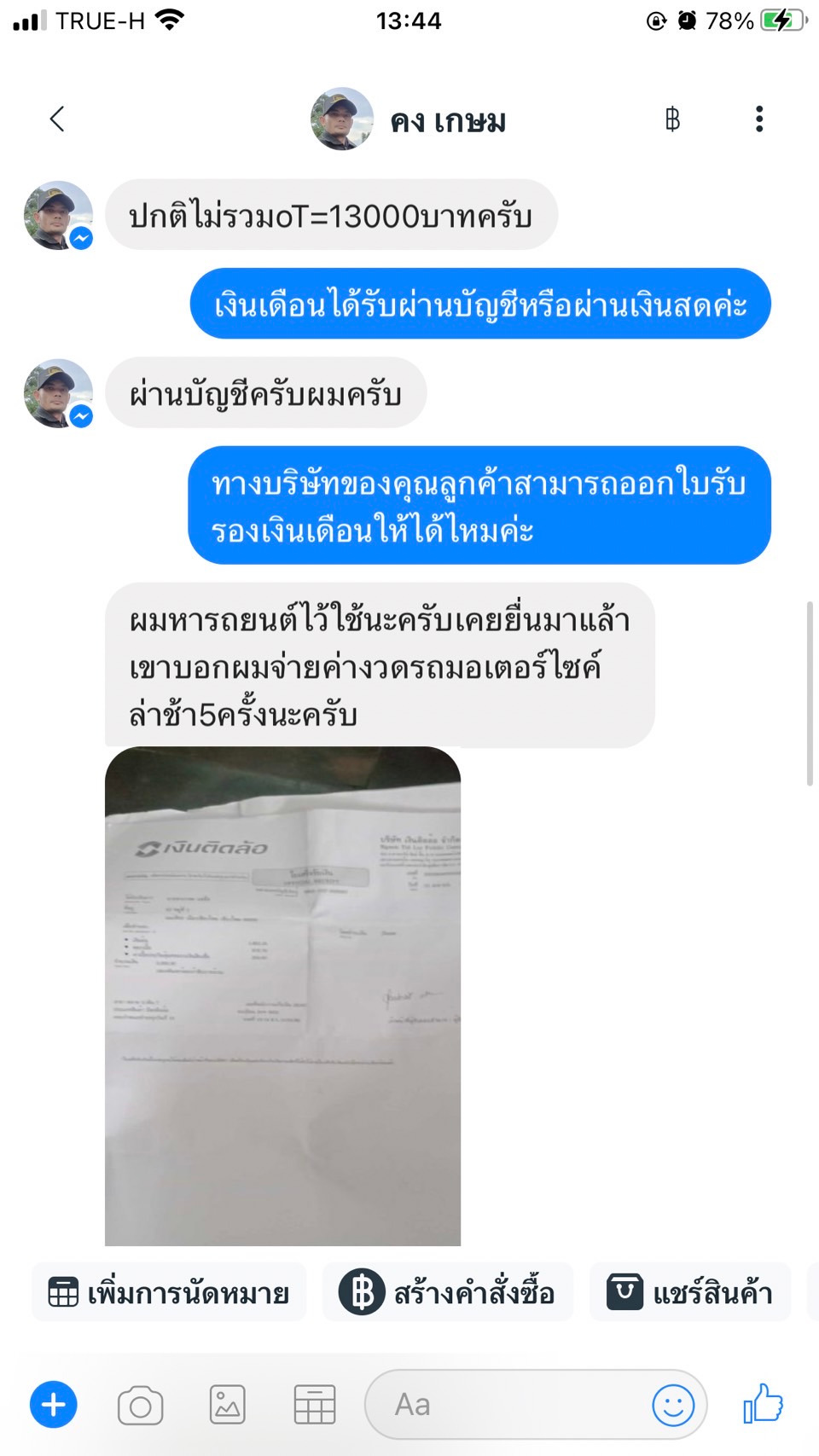
Task: Open the appointment table icon in composer
Action: (x=315, y=1405)
